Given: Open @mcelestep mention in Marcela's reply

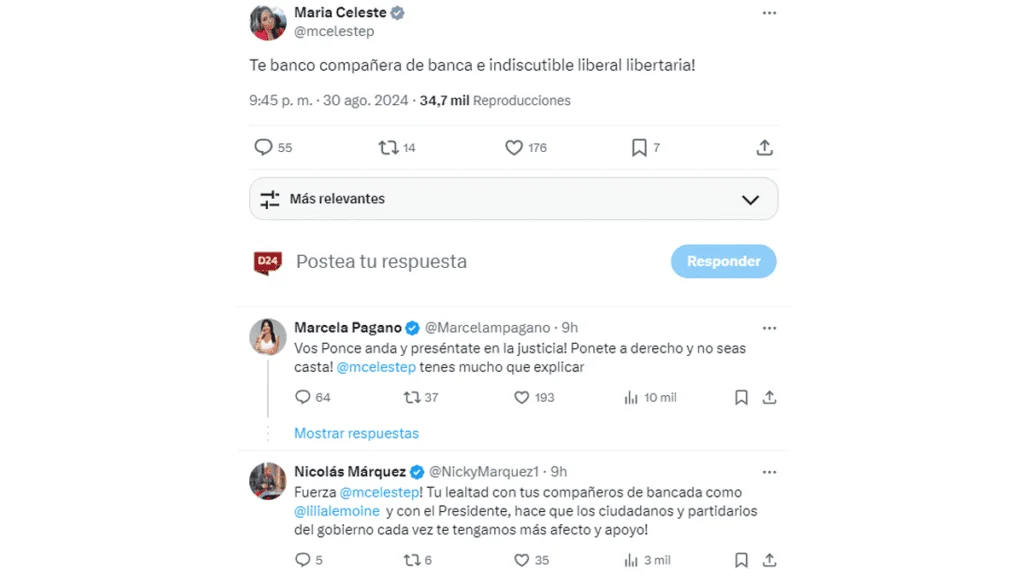Looking at the screenshot, I should coord(376,367).
